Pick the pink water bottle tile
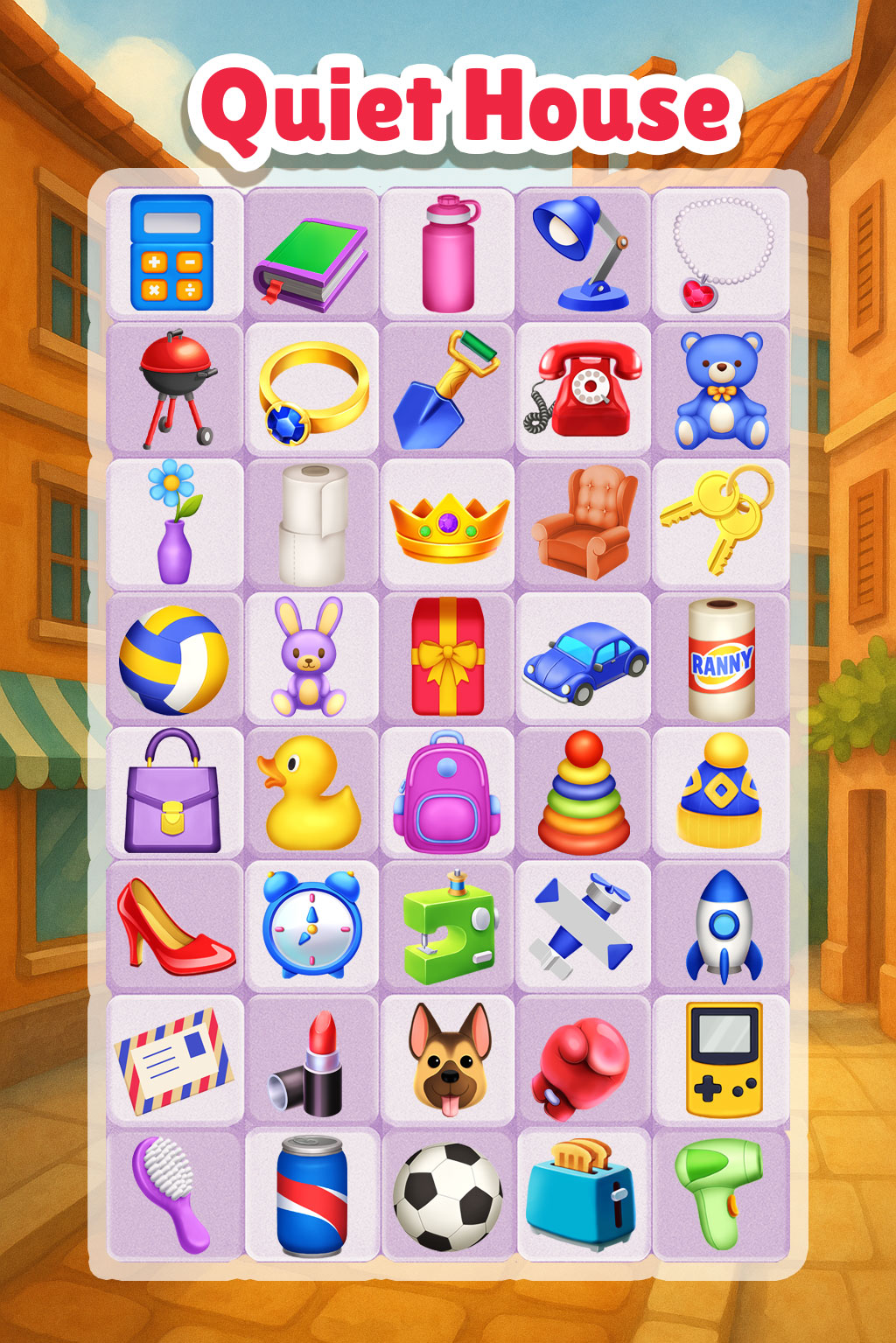 (x=448, y=254)
